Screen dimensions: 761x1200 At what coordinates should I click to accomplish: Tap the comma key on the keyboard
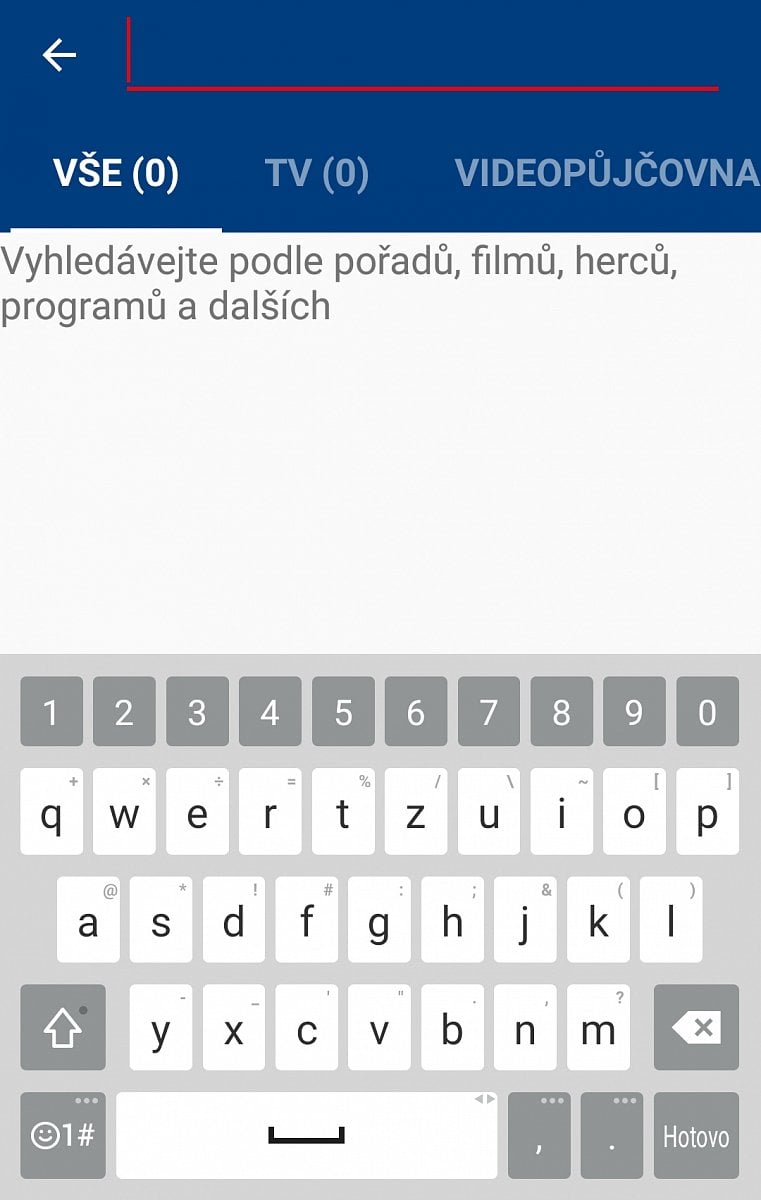click(540, 1135)
